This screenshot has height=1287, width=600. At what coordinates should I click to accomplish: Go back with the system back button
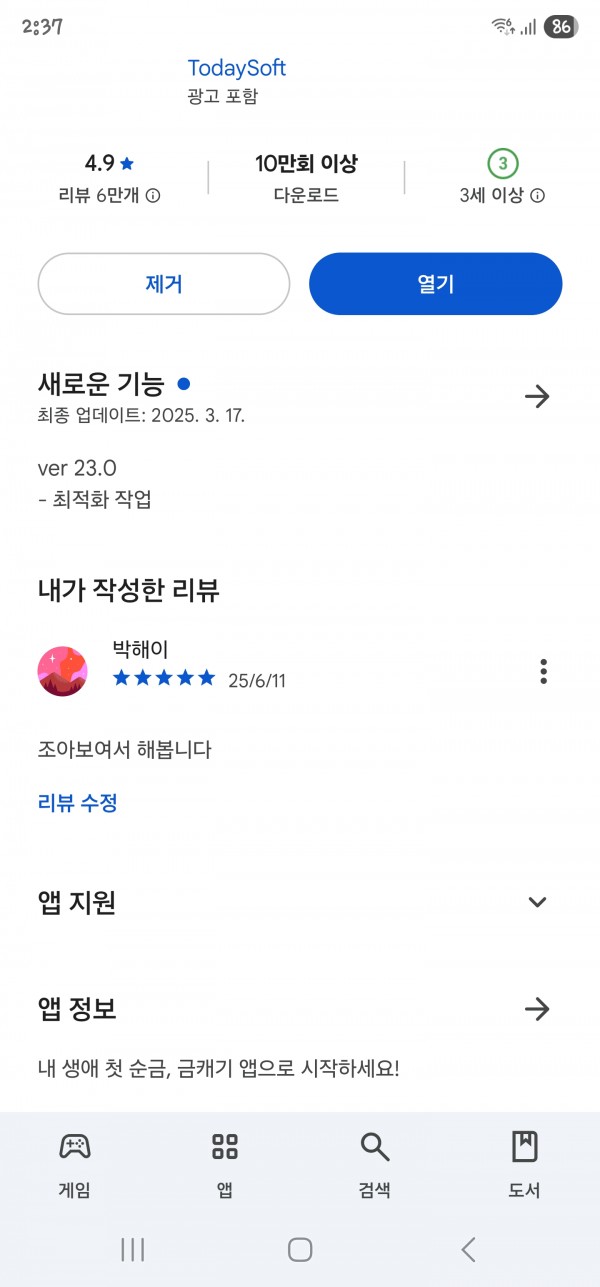468,1249
